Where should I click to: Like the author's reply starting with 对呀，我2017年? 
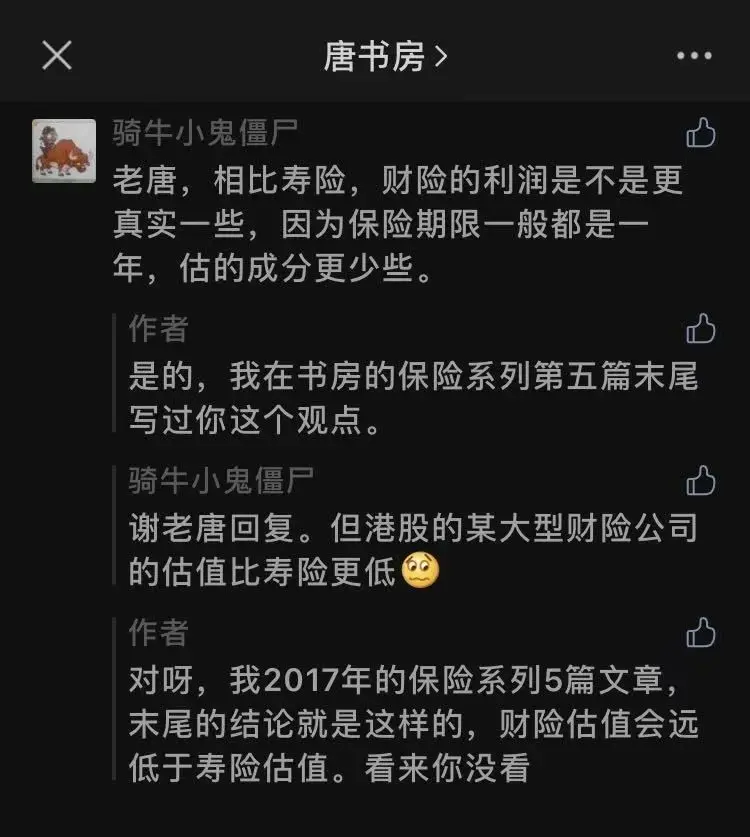701,632
